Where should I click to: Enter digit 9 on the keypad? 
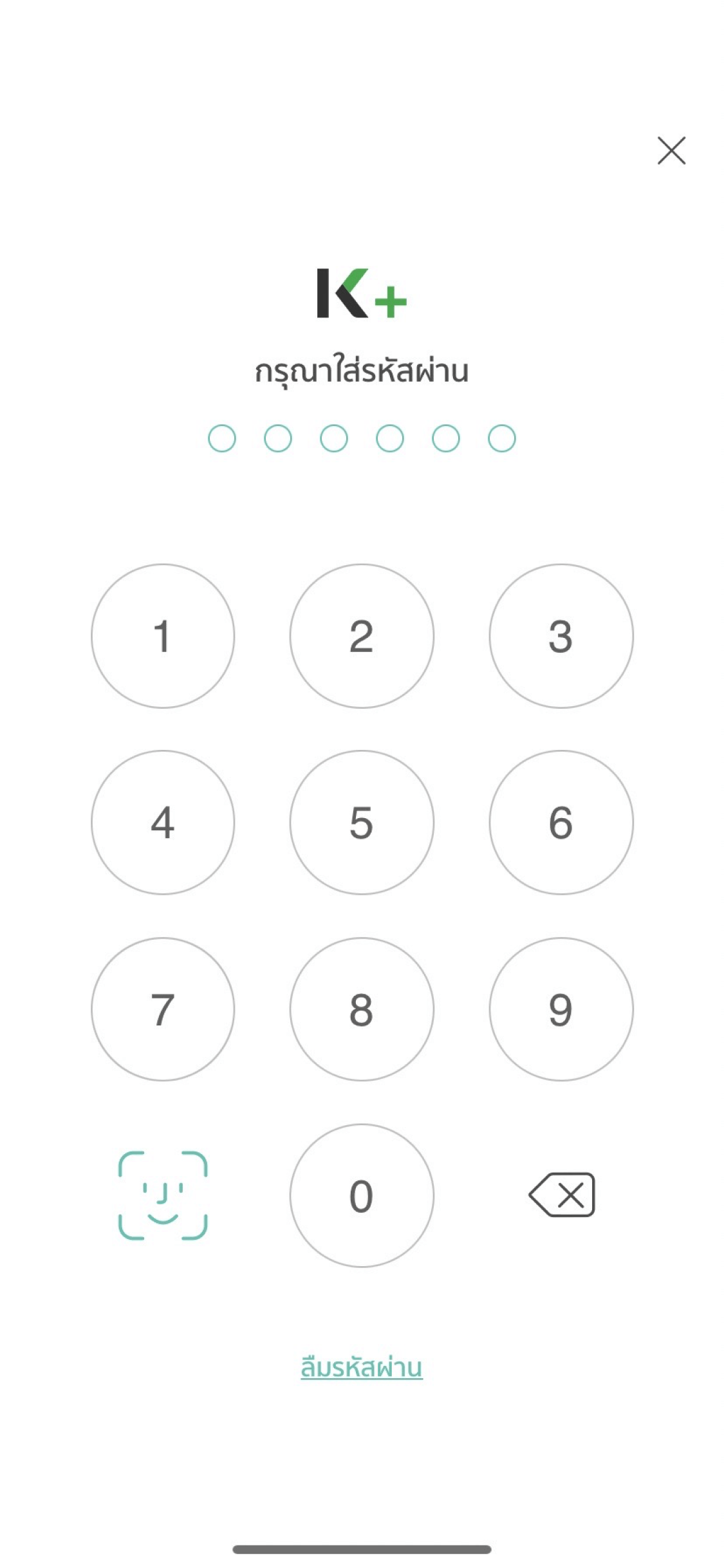[x=561, y=1009]
